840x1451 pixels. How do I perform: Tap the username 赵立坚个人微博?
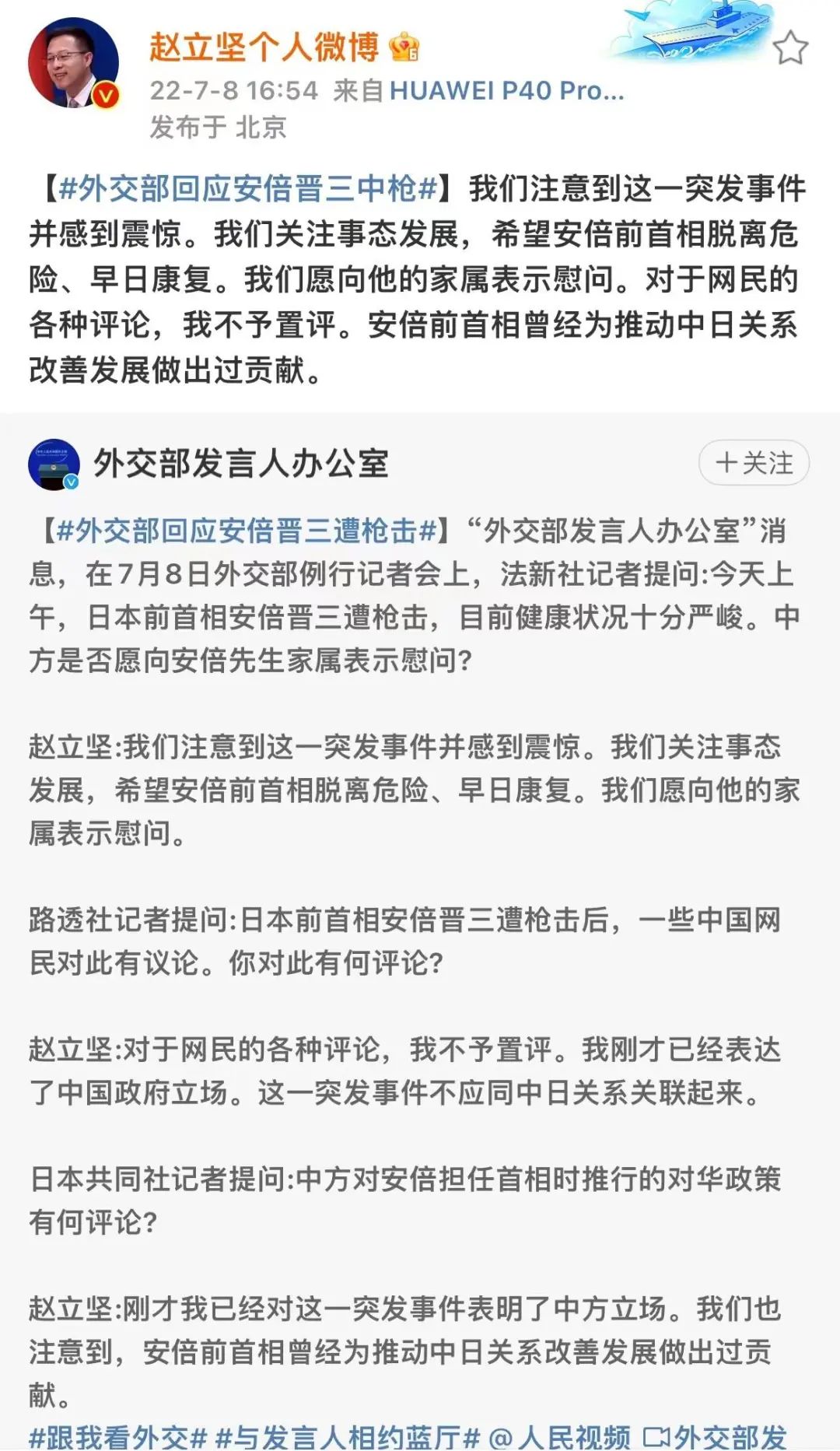click(x=264, y=47)
